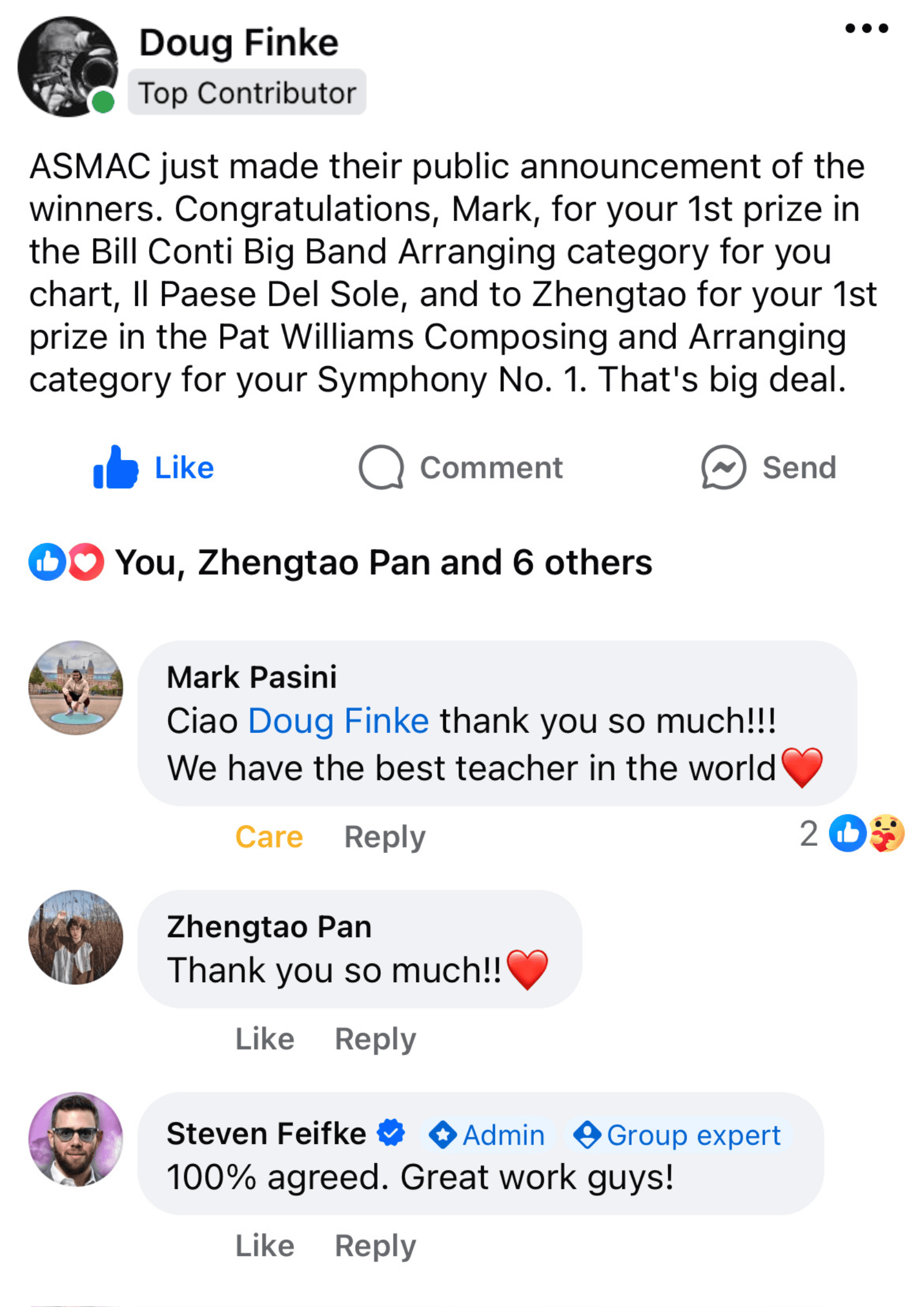
Task: View who reacted to the post
Action: (x=383, y=562)
